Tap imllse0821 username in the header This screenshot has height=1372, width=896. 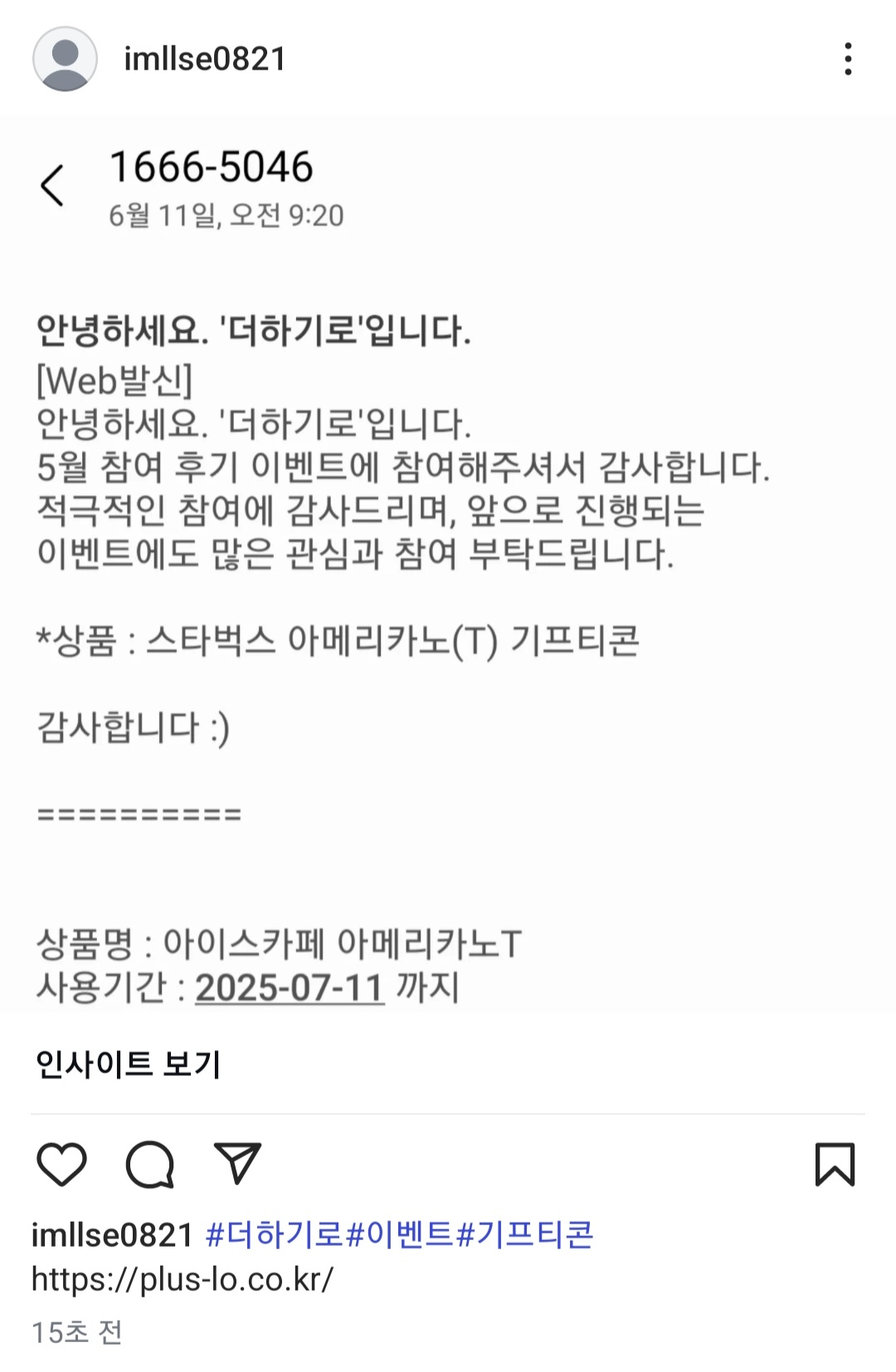tap(205, 59)
